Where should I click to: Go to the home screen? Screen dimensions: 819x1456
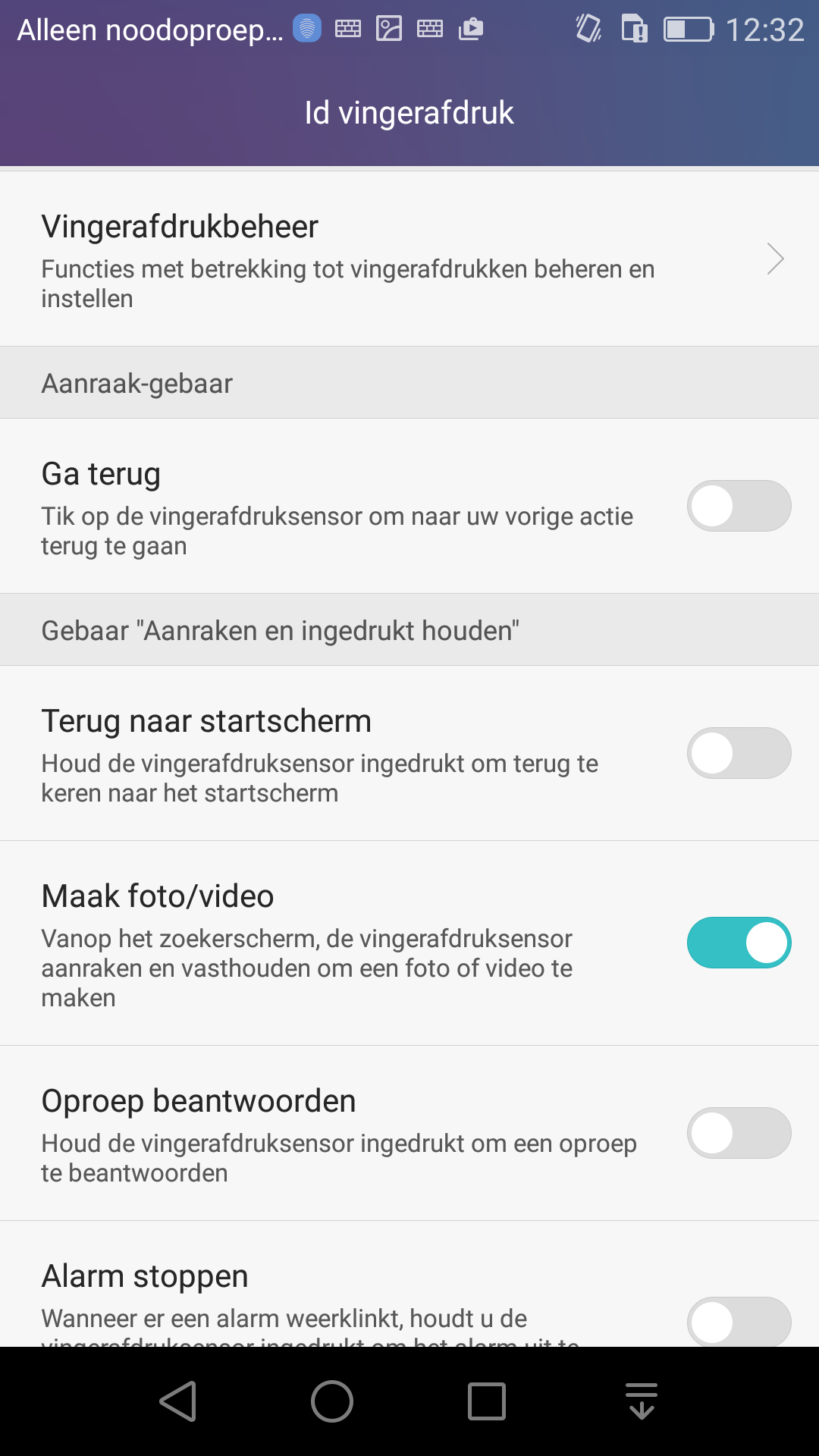pyautogui.click(x=332, y=1401)
